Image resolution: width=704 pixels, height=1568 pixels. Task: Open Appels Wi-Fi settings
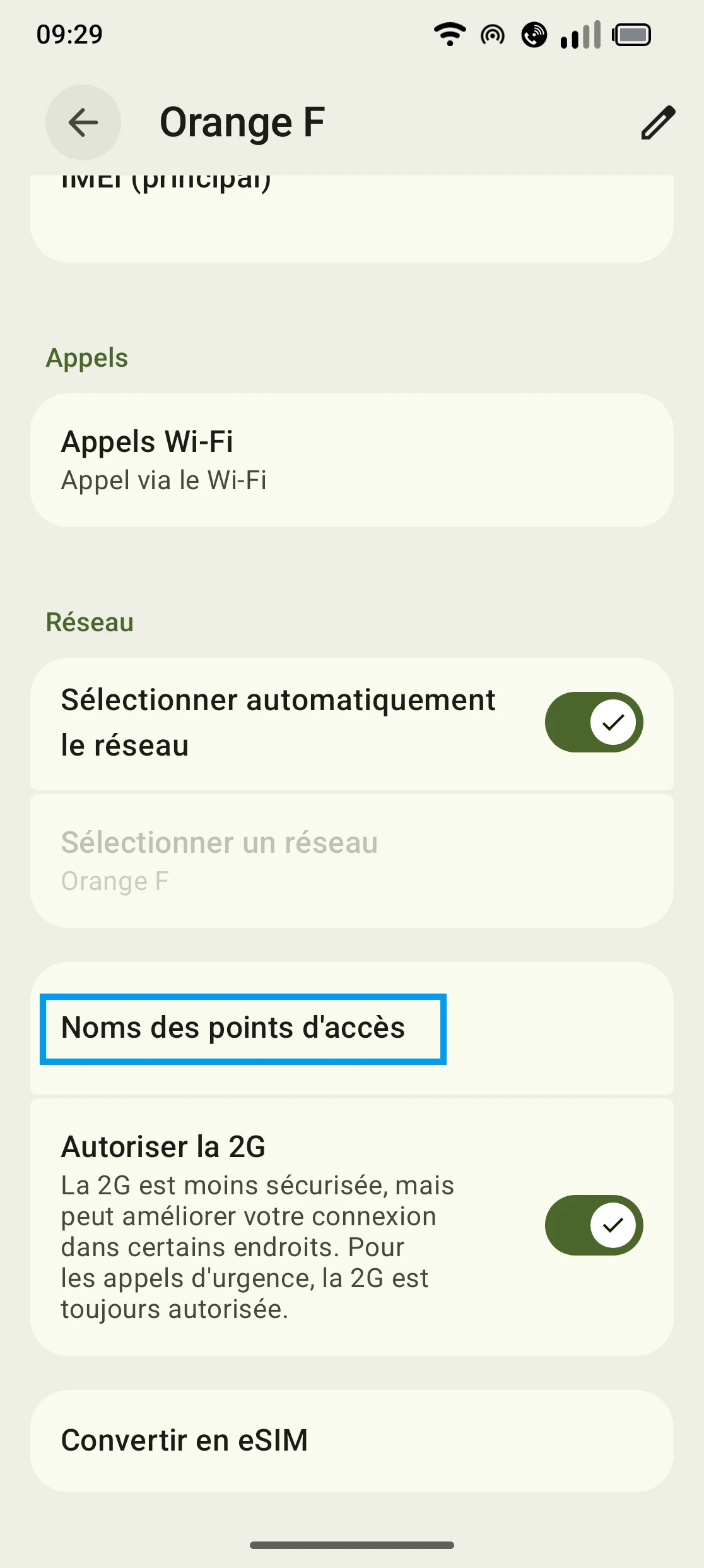pos(351,460)
